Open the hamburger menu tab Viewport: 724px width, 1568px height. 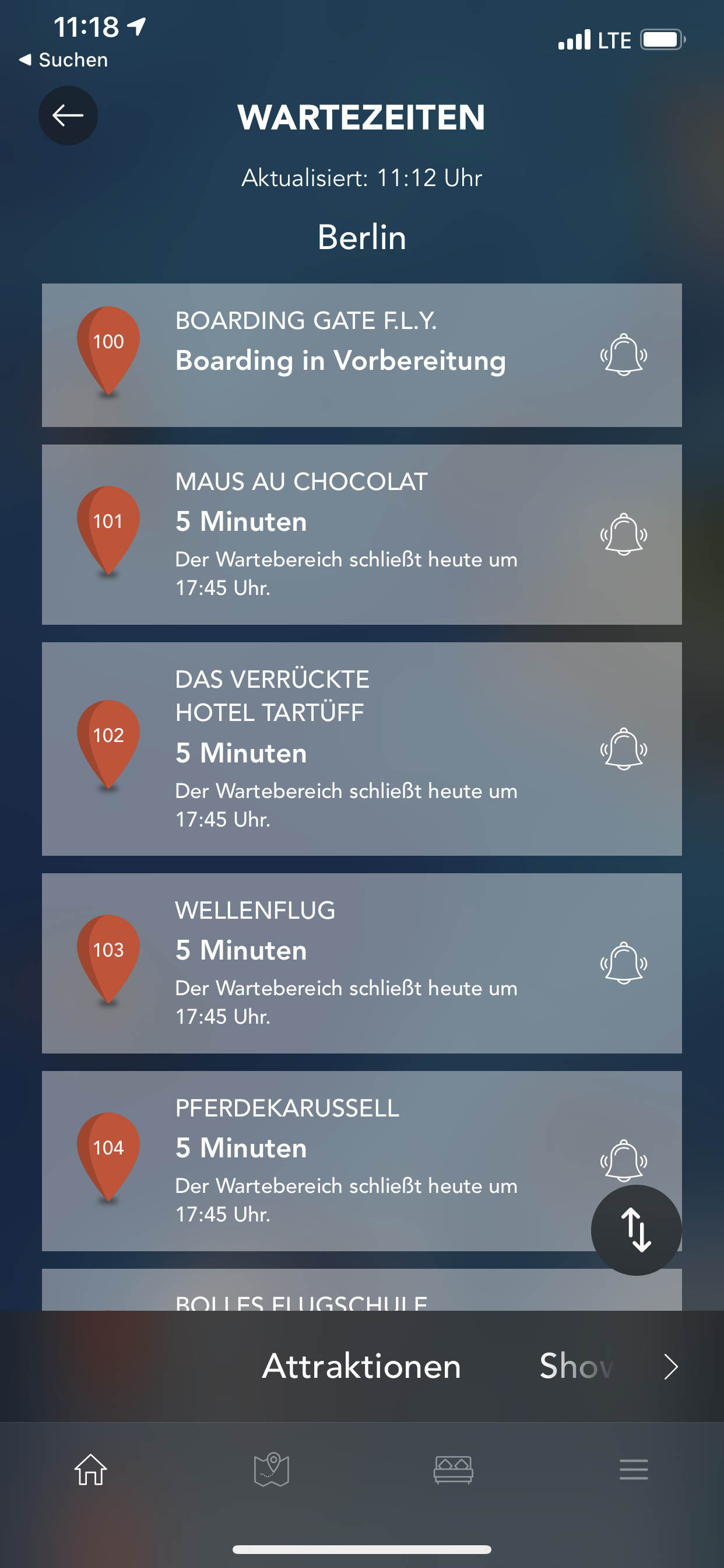pos(634,1469)
